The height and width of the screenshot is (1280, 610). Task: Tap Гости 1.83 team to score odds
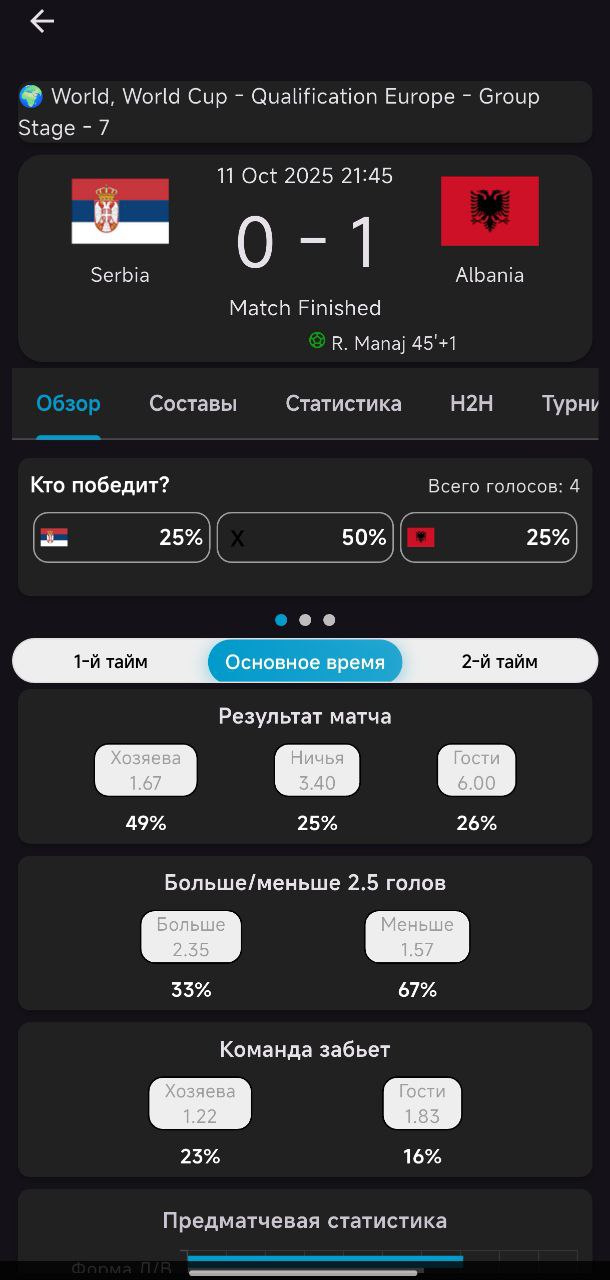pyautogui.click(x=422, y=1103)
